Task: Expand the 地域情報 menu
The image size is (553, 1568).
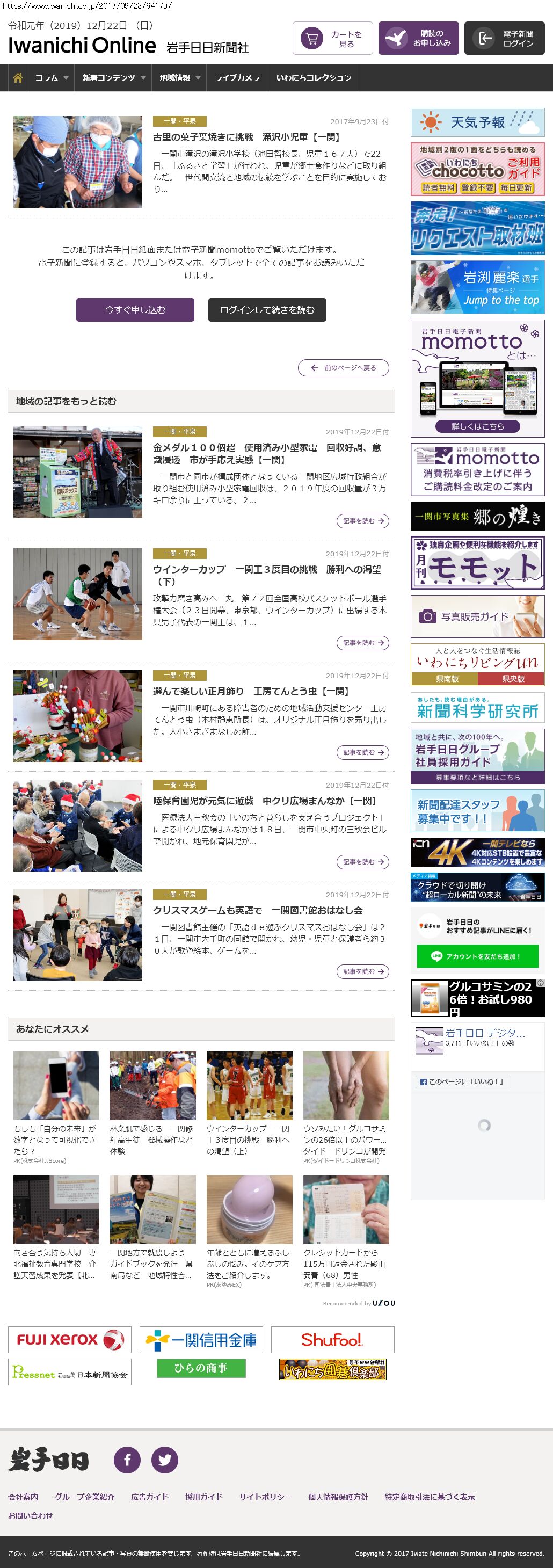Action: click(179, 78)
